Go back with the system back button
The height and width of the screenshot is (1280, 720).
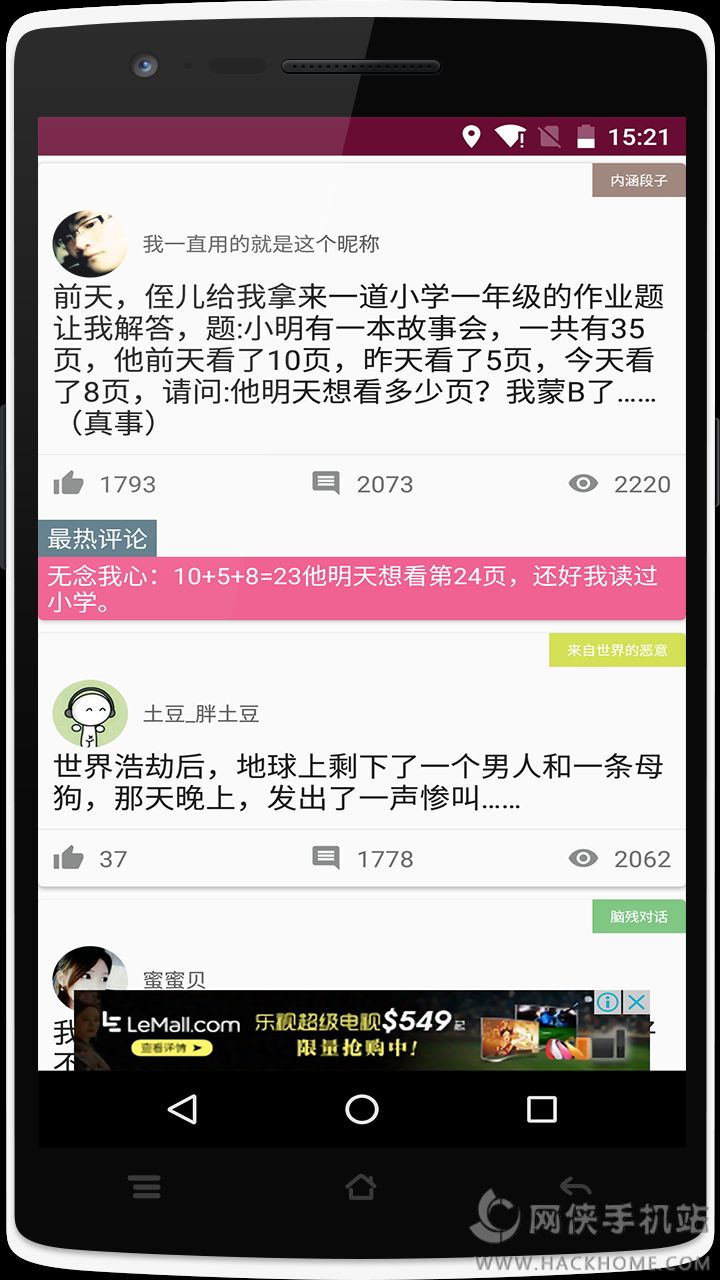pyautogui.click(x=182, y=1108)
